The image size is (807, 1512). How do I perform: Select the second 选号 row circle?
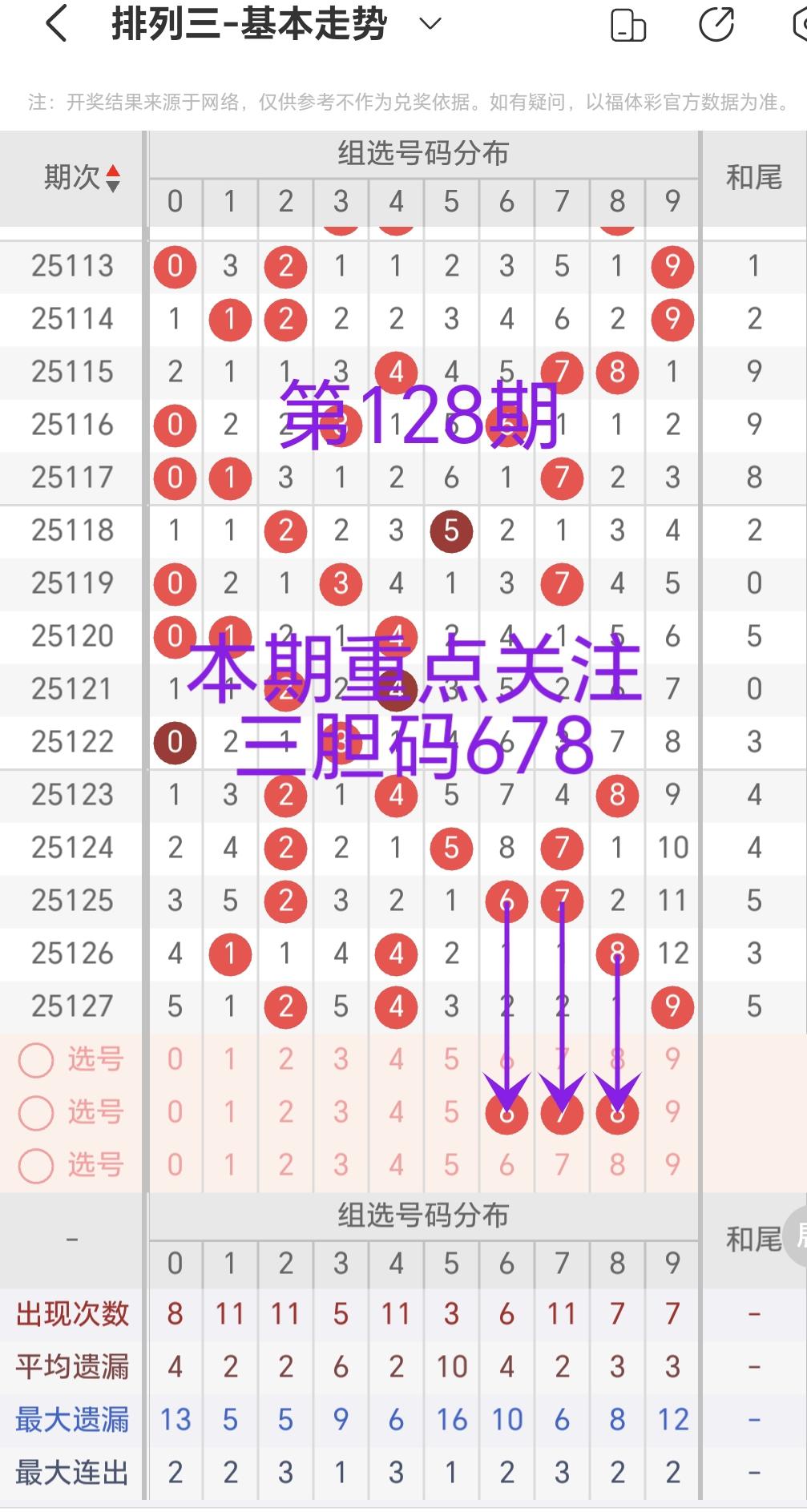click(x=36, y=1112)
